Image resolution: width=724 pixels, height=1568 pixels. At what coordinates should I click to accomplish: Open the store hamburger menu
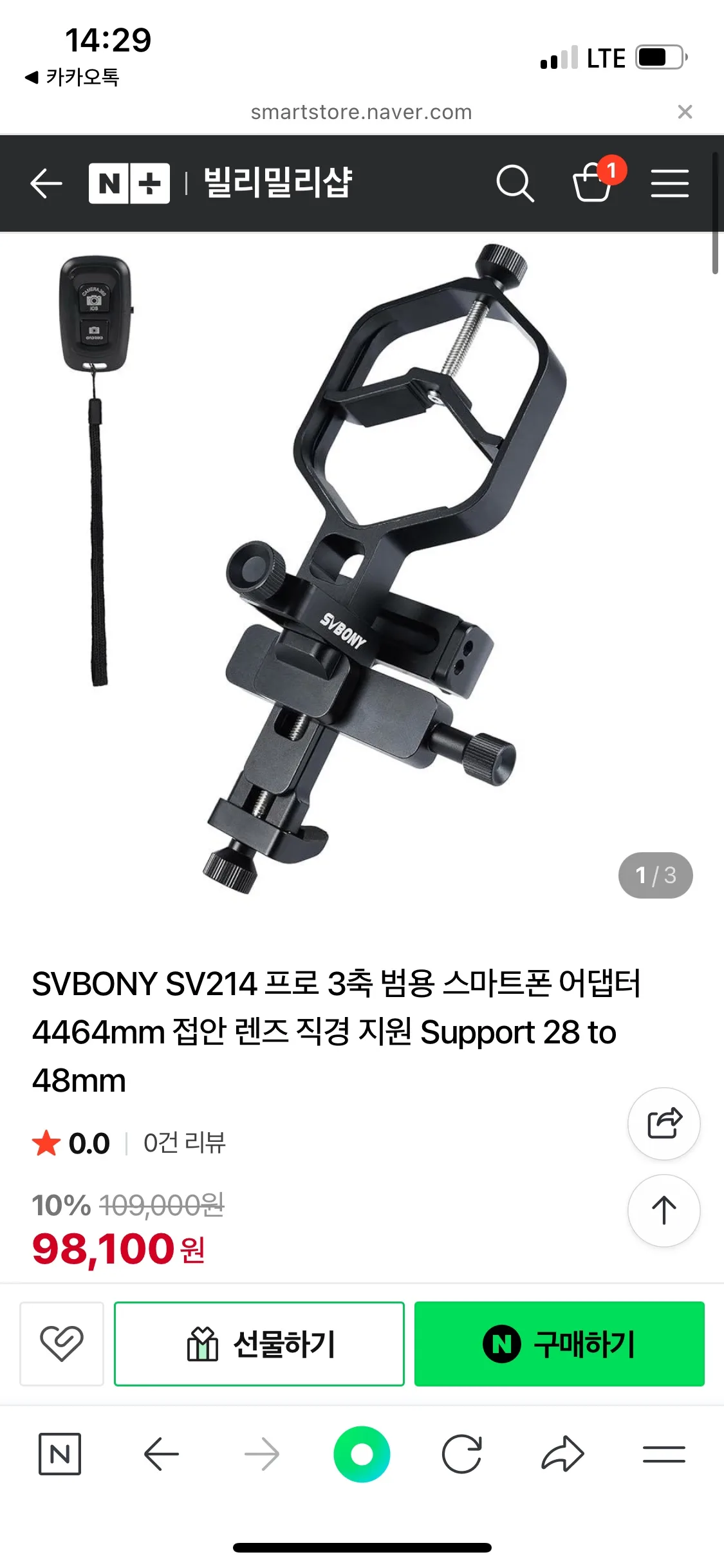(x=669, y=183)
